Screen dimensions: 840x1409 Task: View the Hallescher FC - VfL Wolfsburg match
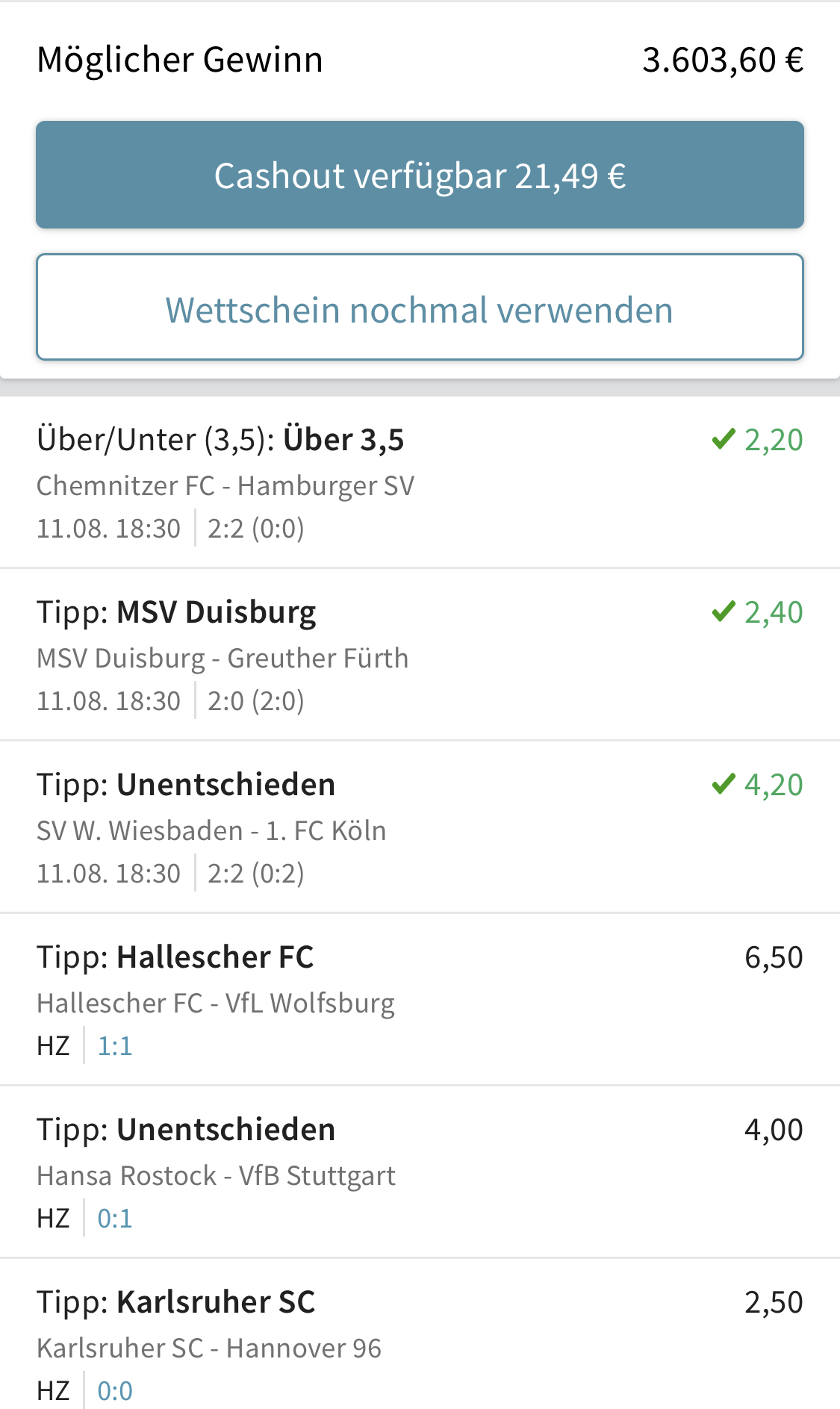coord(420,1000)
